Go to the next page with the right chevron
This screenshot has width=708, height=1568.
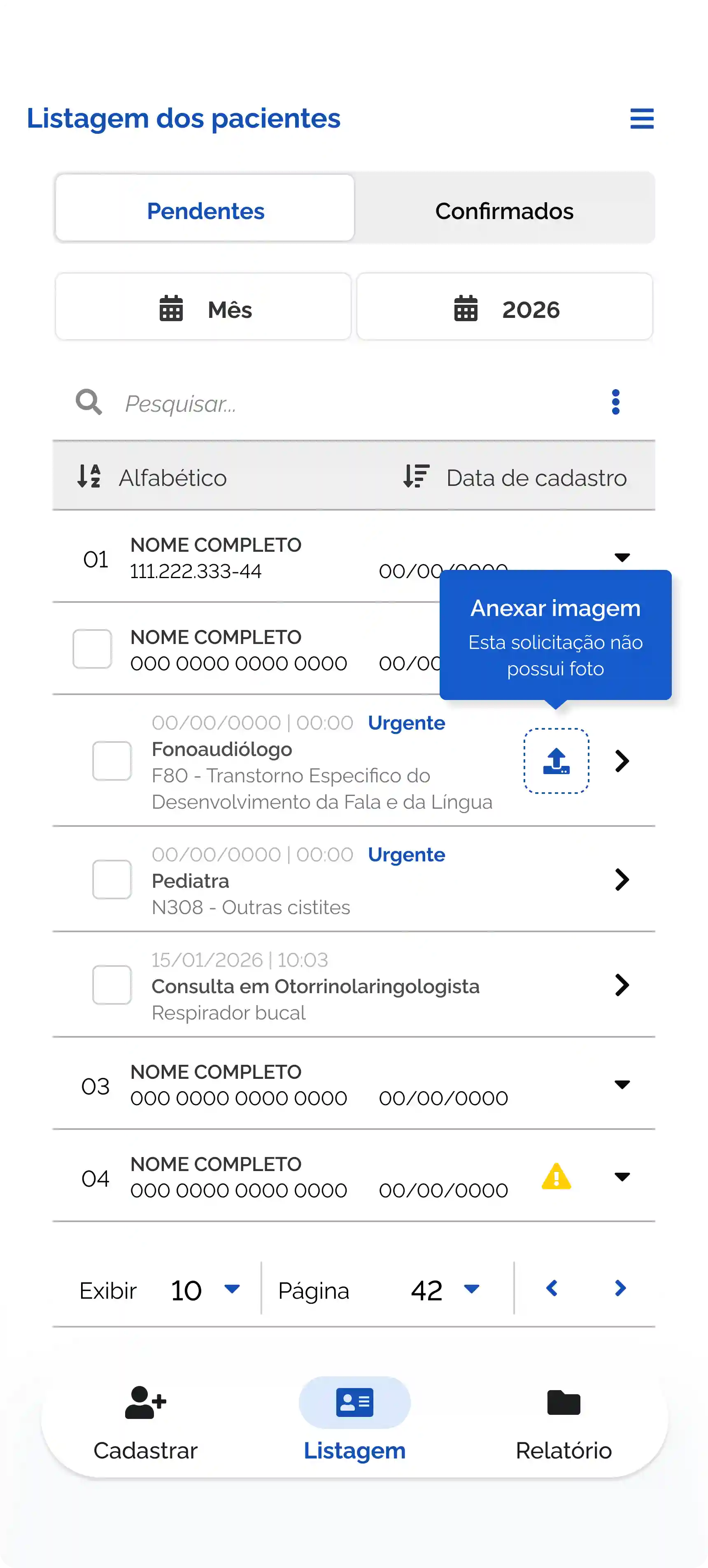click(x=619, y=1288)
